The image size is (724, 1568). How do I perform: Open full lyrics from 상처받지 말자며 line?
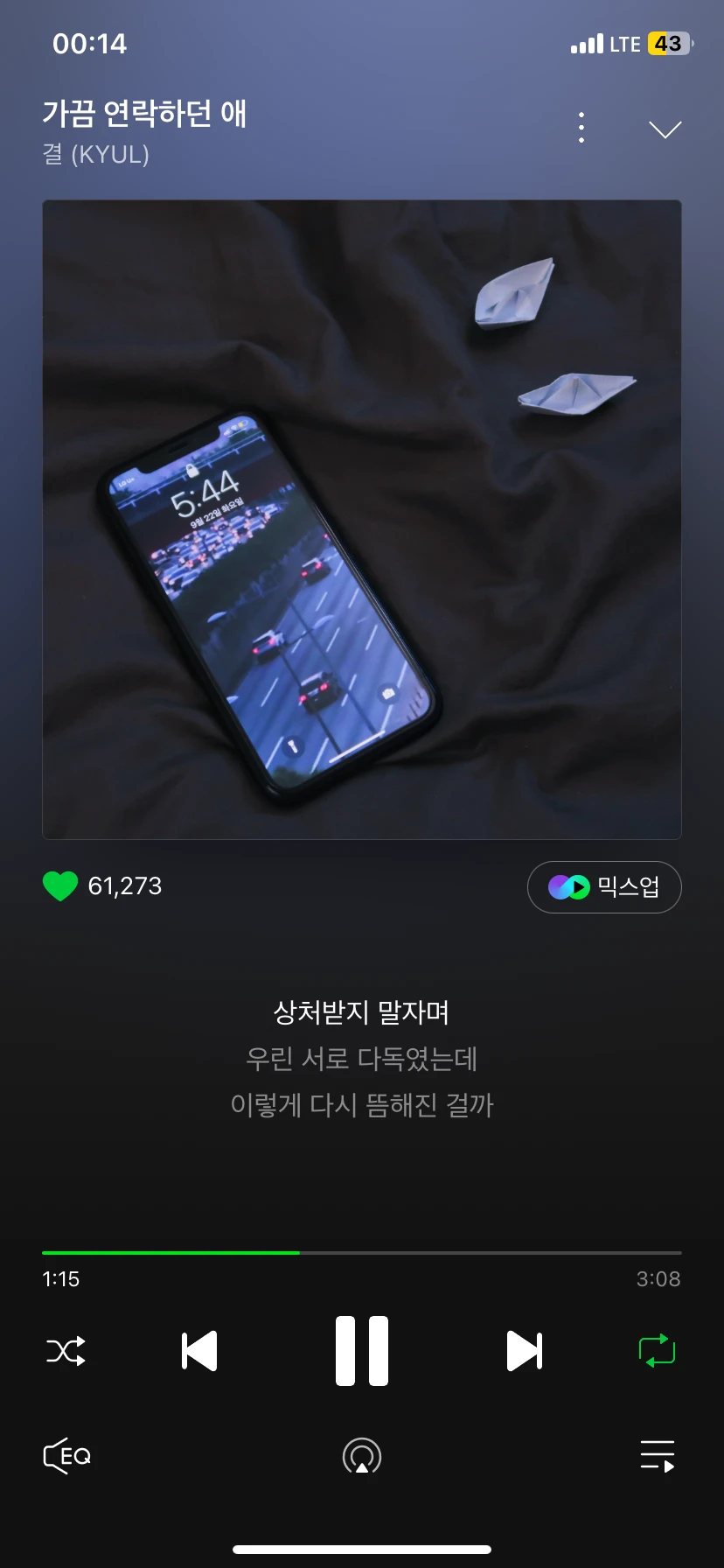(361, 1012)
